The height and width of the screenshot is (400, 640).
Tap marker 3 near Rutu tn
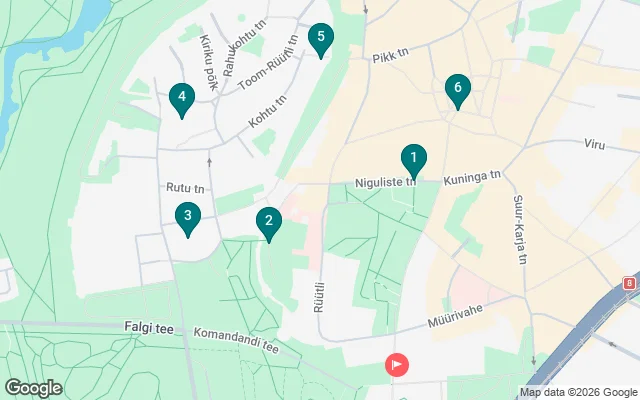click(x=186, y=216)
